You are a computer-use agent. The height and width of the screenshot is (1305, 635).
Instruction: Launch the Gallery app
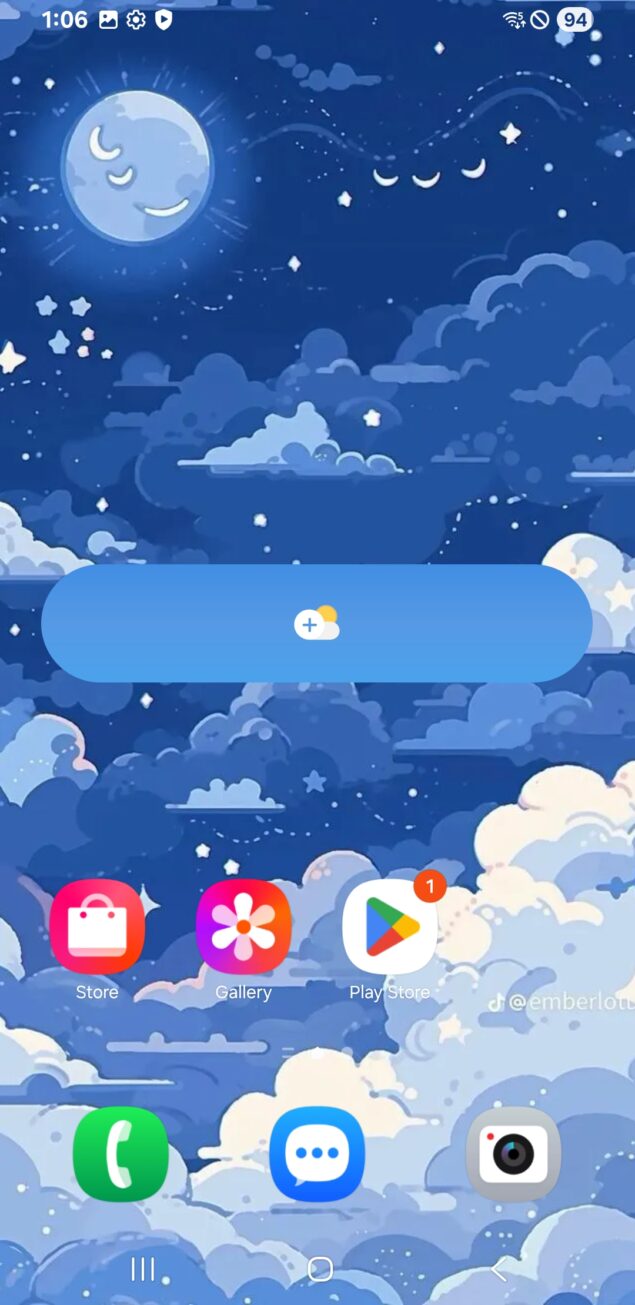(x=243, y=927)
